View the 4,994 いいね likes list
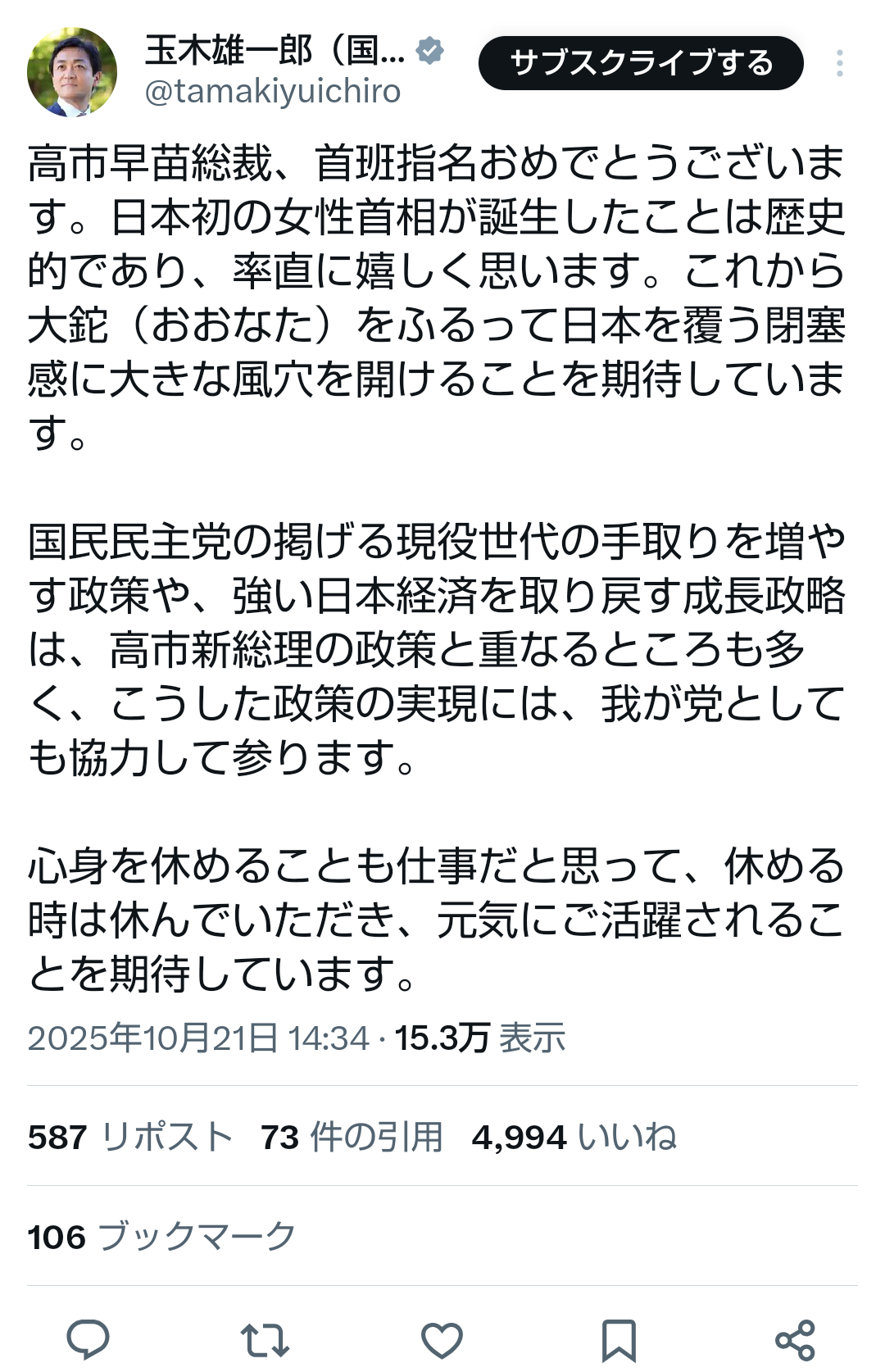Viewport: 885px width, 1372px height. click(574, 1137)
